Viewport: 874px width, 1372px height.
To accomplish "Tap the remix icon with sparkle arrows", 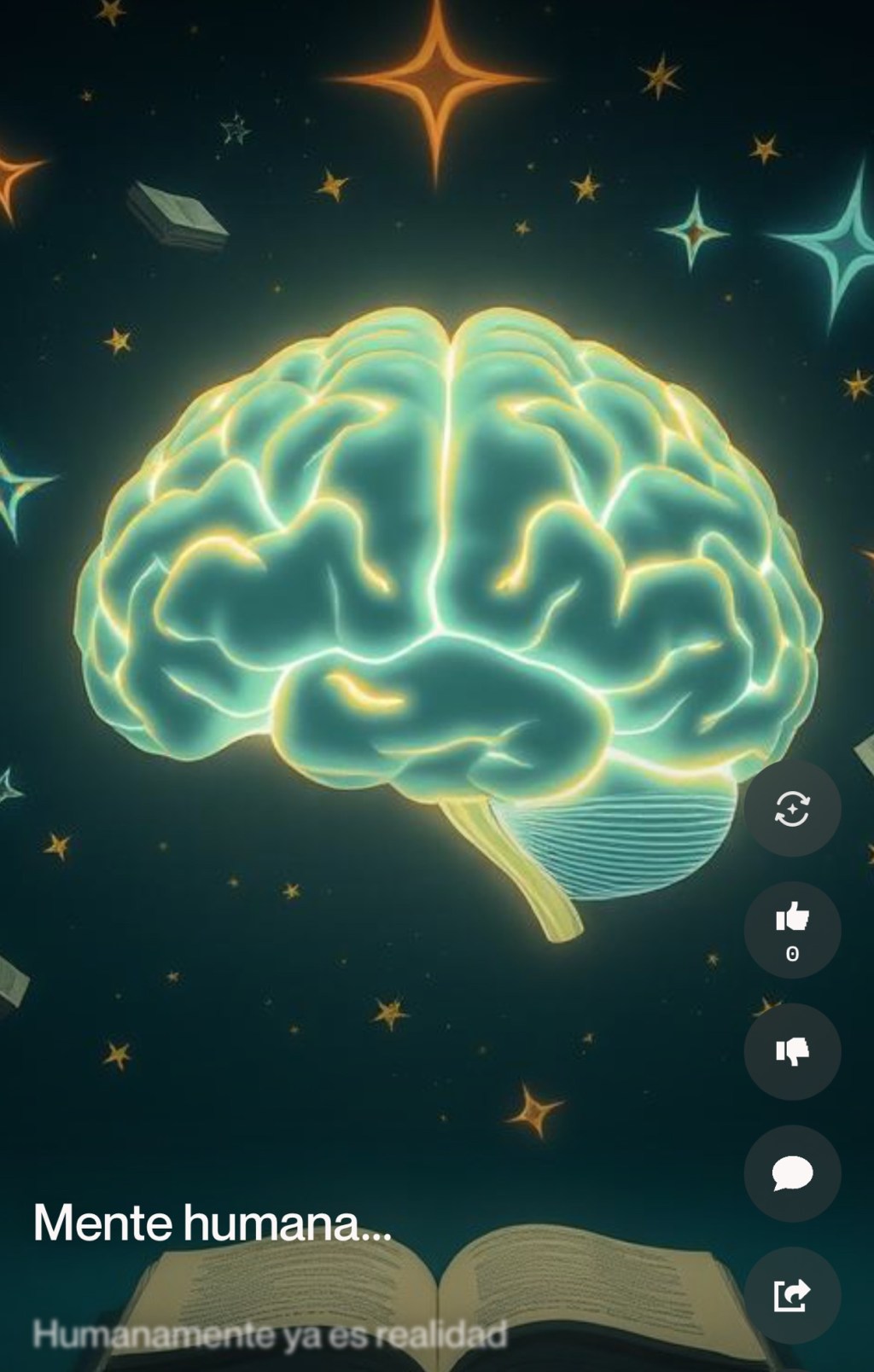I will tap(792, 808).
